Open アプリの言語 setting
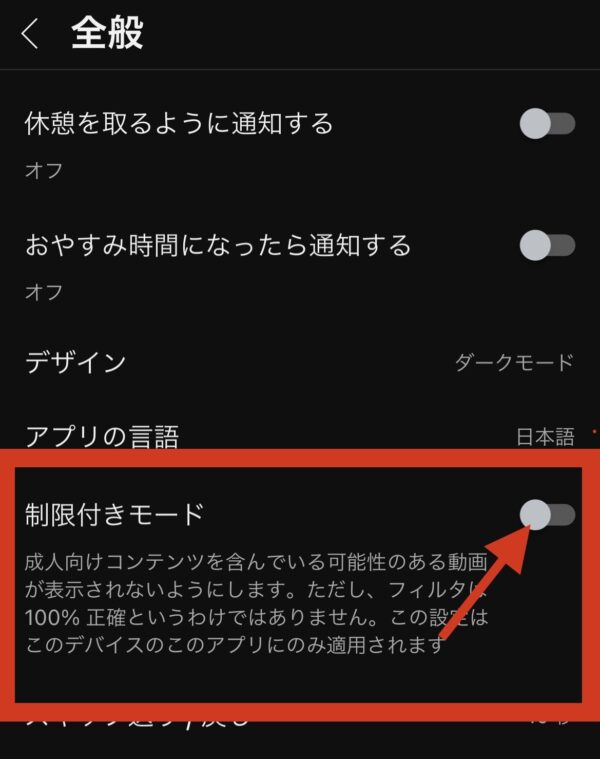The image size is (600, 759). (x=300, y=436)
